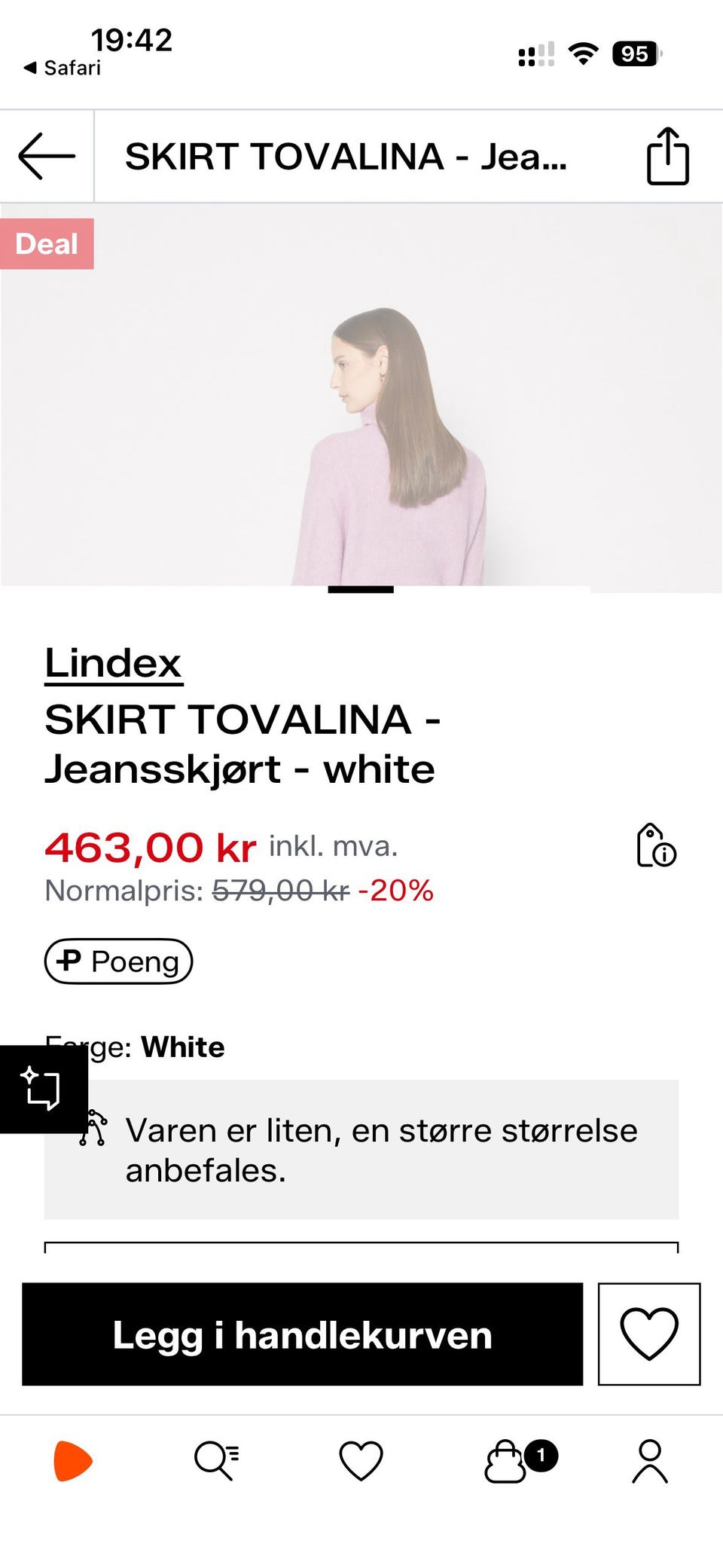This screenshot has height=1568, width=723.
Task: Go back using the arrow icon
Action: (47, 156)
